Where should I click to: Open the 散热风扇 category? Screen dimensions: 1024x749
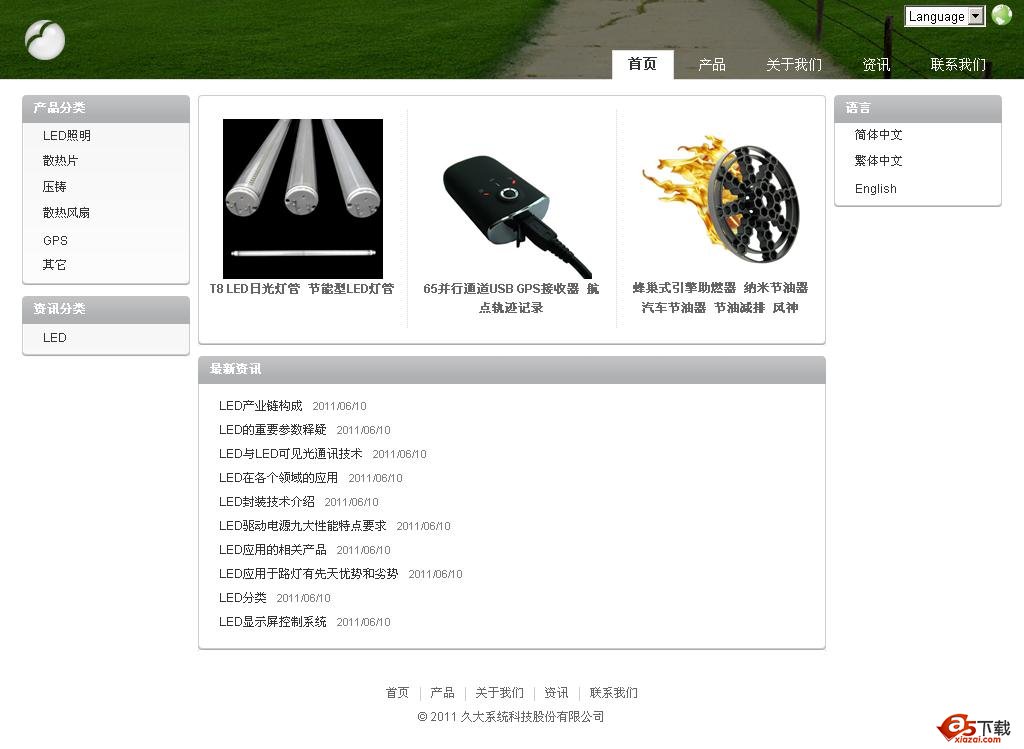66,213
